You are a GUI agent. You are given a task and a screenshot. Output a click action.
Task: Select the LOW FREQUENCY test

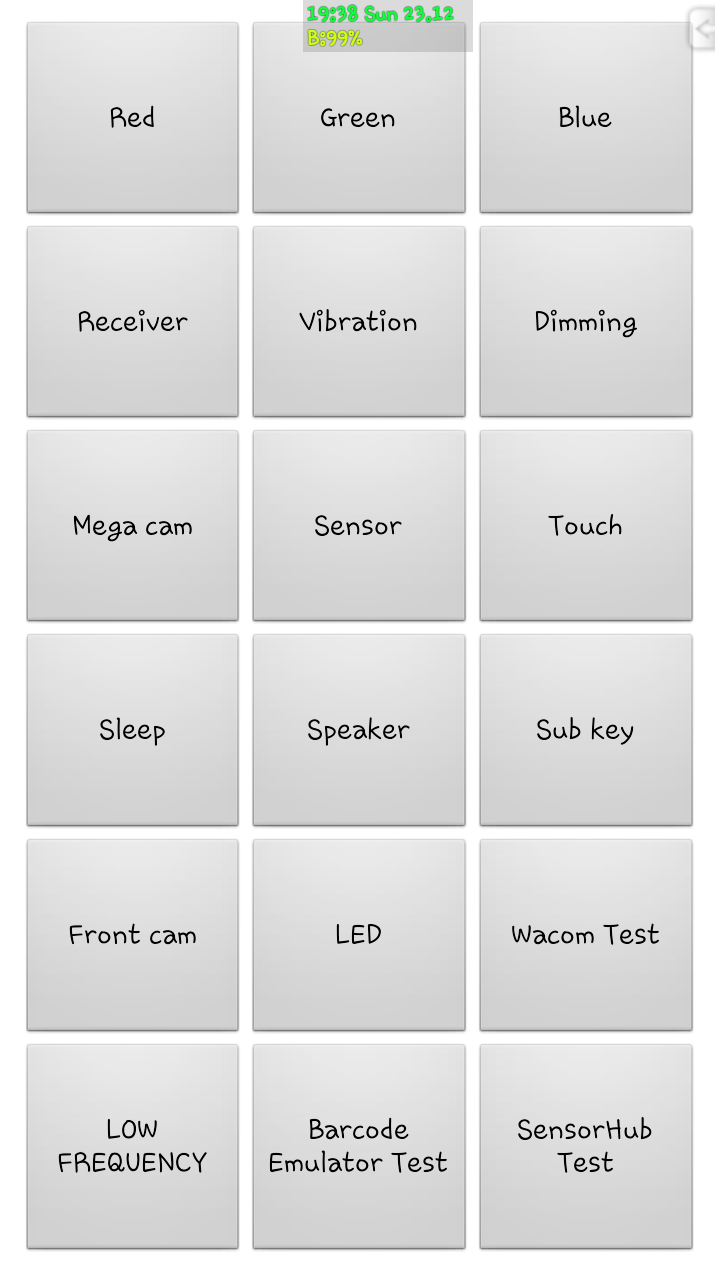[133, 1147]
